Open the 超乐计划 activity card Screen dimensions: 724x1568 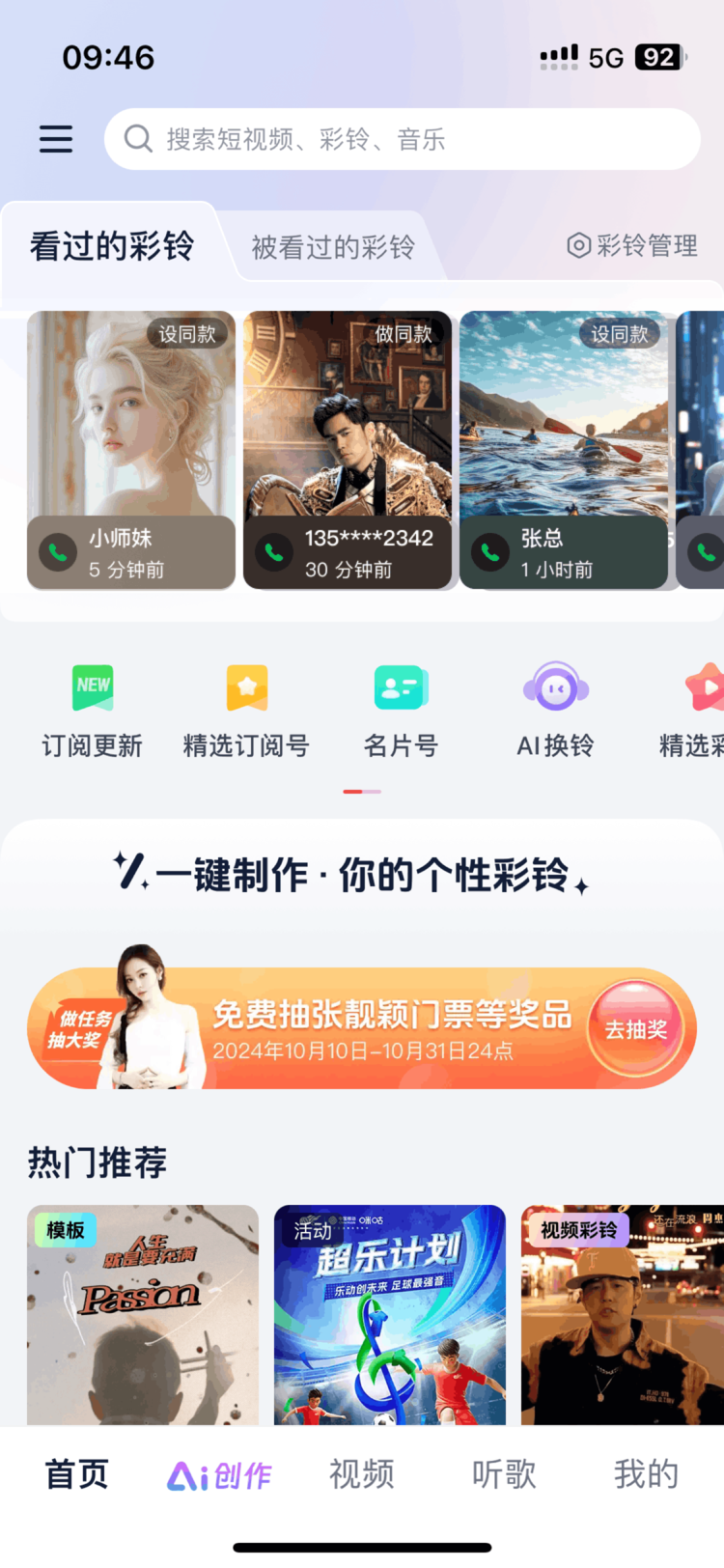pyautogui.click(x=390, y=1315)
